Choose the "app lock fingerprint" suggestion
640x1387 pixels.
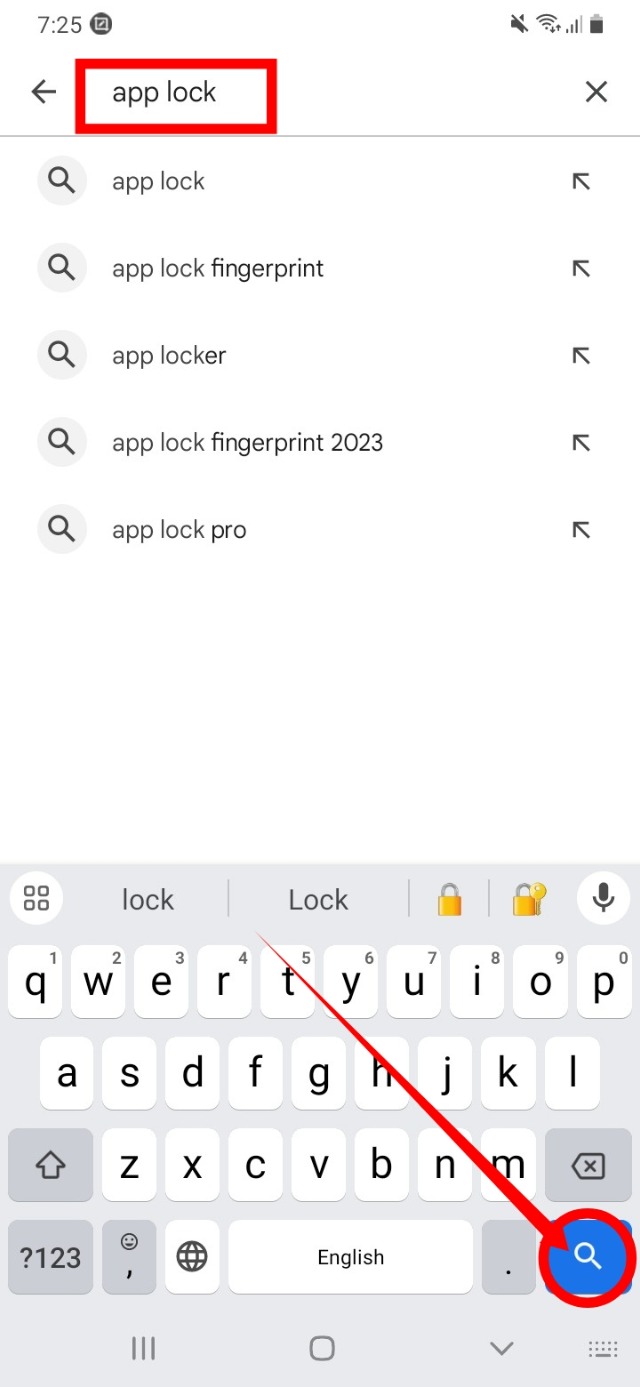218,269
